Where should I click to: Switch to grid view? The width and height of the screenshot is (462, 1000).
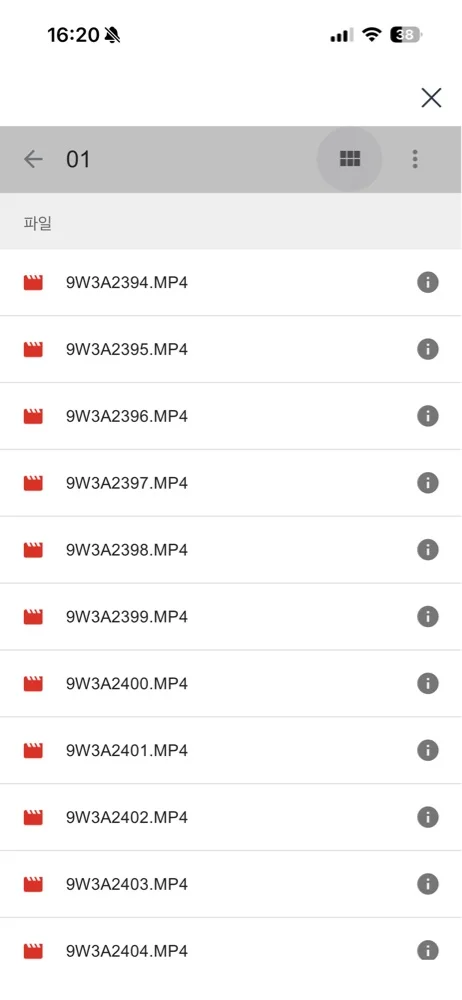coord(350,159)
